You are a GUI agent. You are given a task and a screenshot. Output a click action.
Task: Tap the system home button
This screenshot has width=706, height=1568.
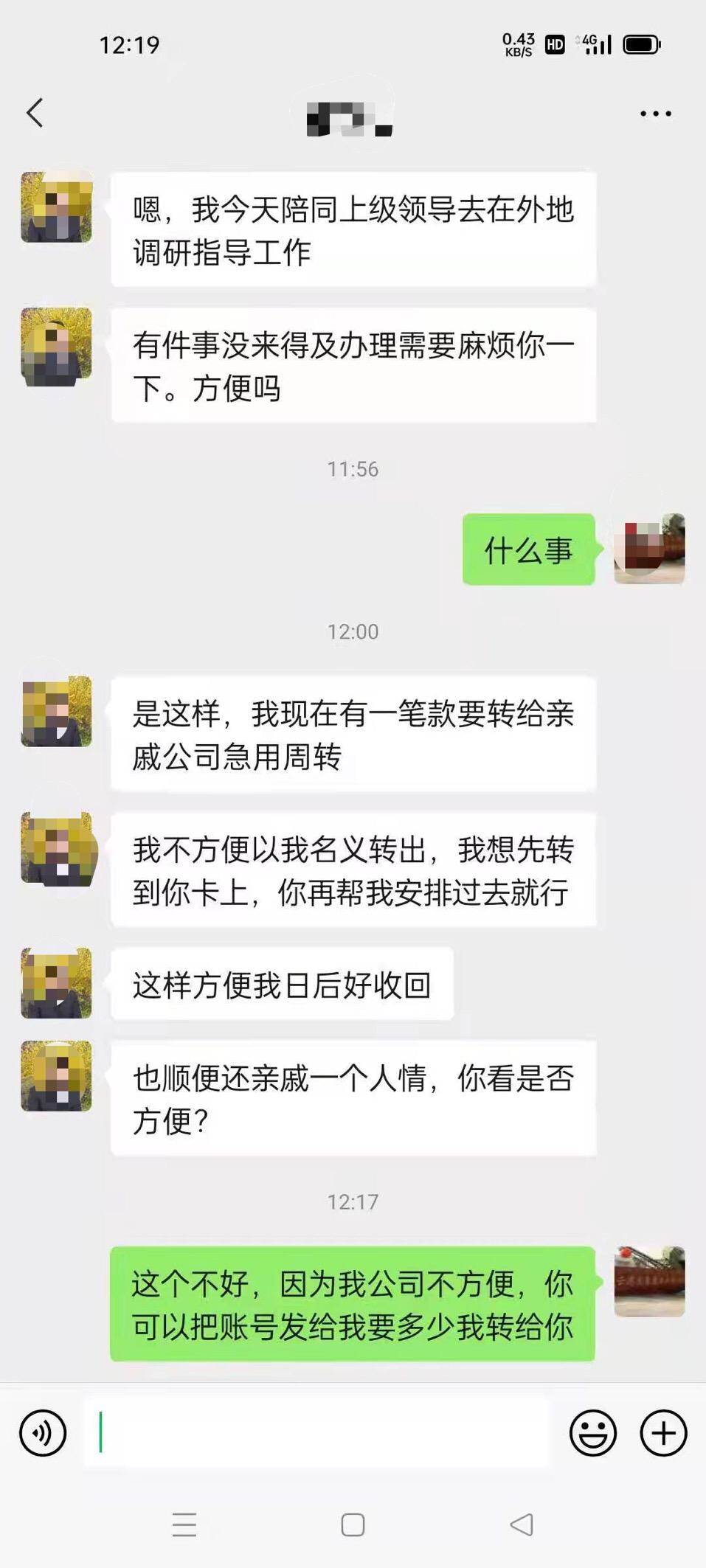coord(353,1524)
